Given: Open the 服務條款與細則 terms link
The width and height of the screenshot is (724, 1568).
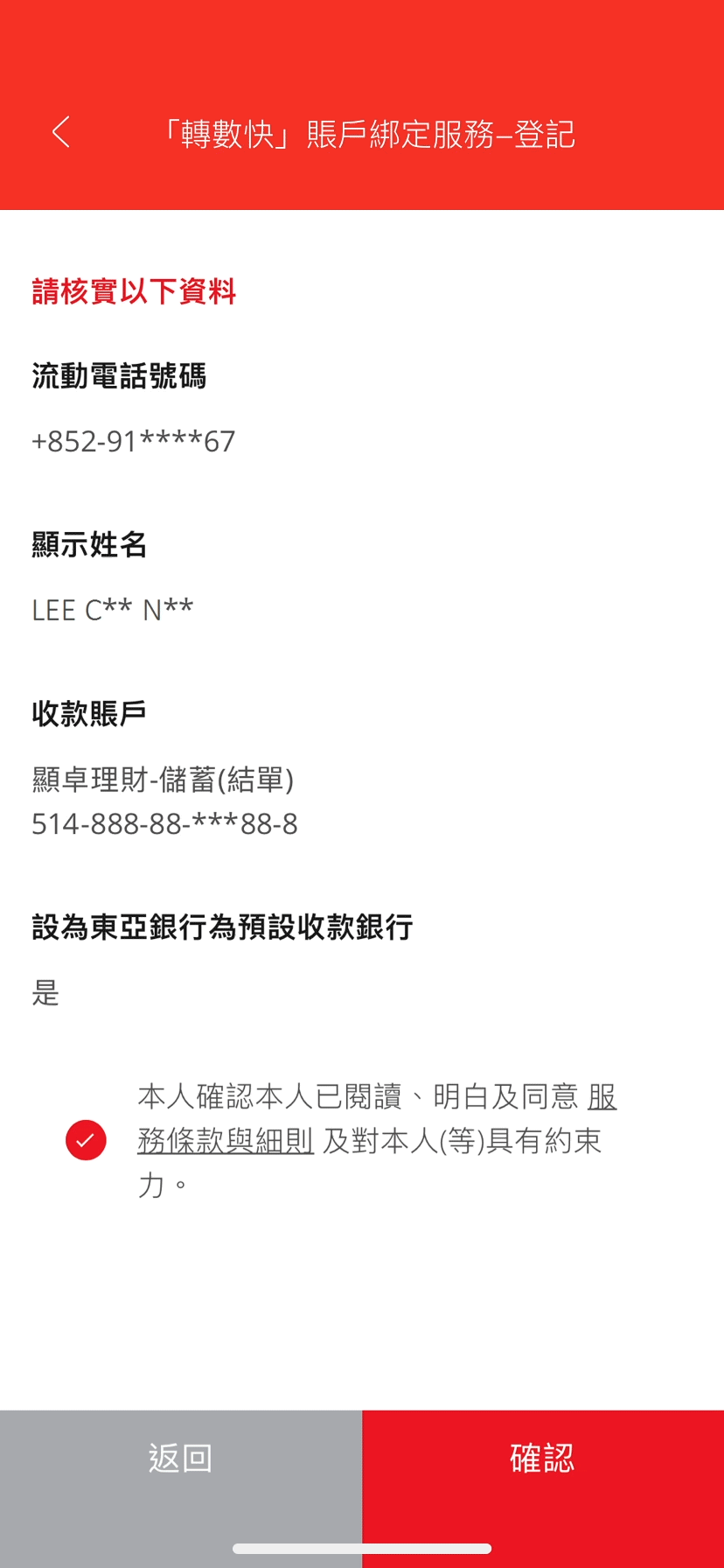Looking at the screenshot, I should point(226,1140).
